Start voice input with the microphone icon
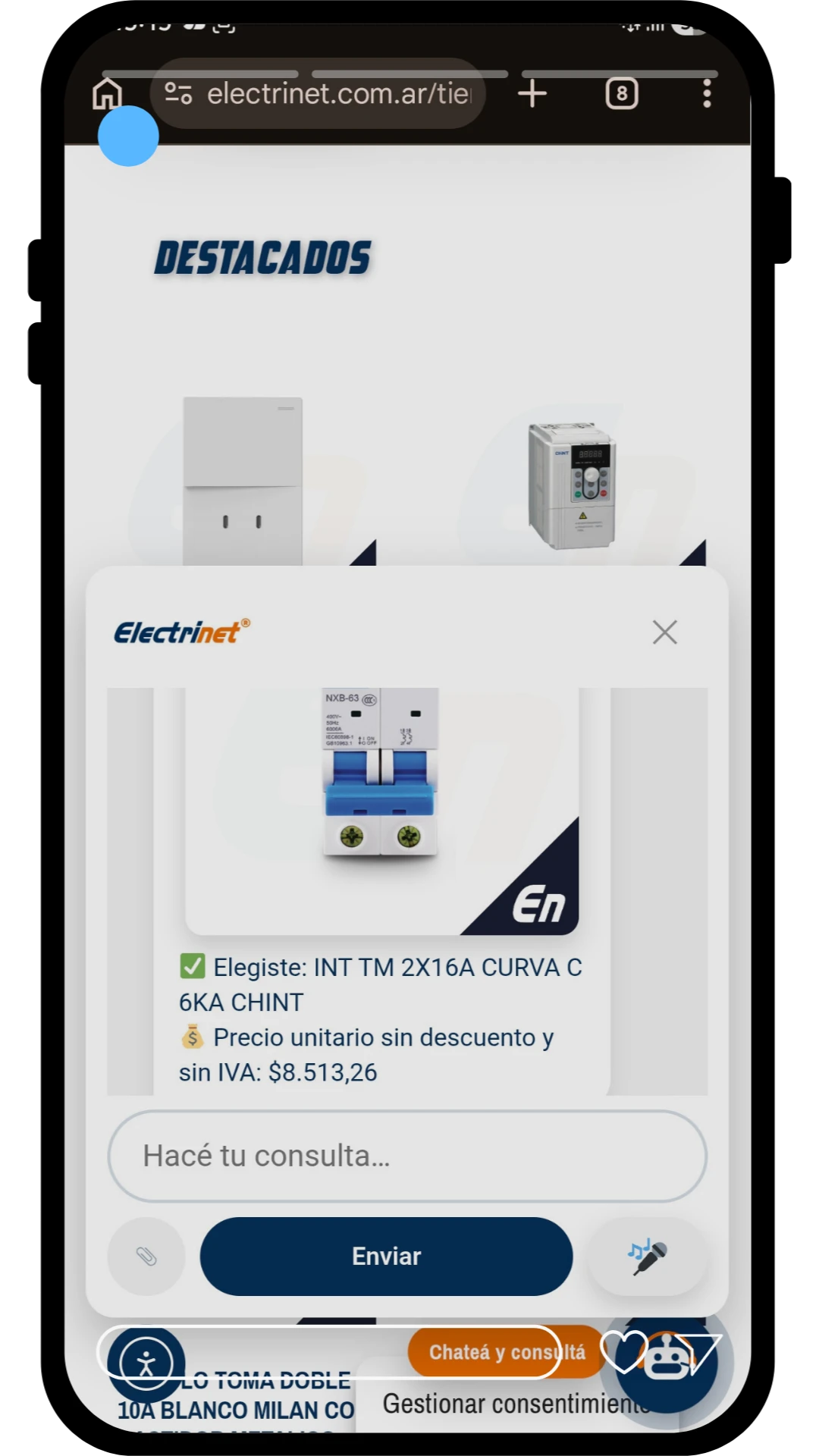This screenshot has height=1456, width=819. 648,1256
